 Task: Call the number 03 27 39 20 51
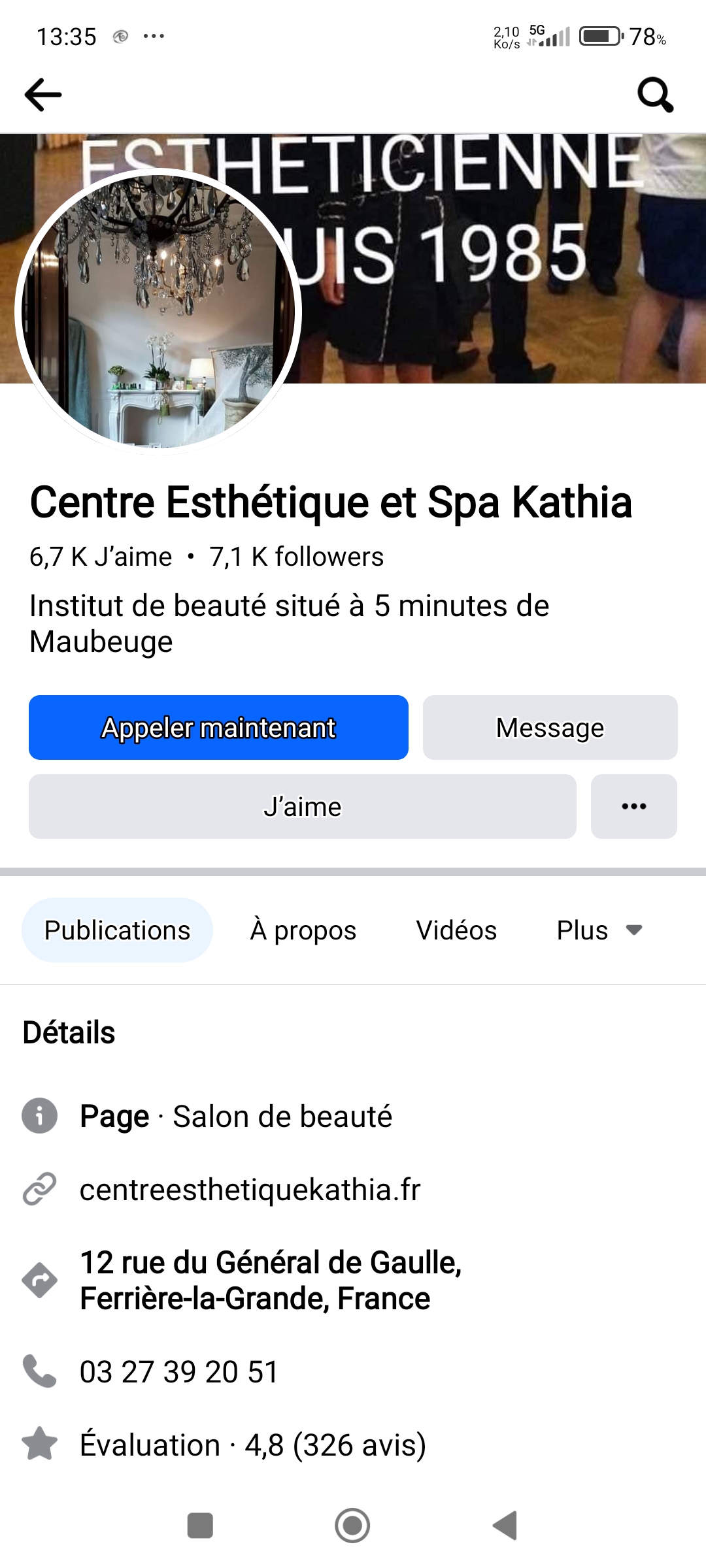(x=179, y=1371)
